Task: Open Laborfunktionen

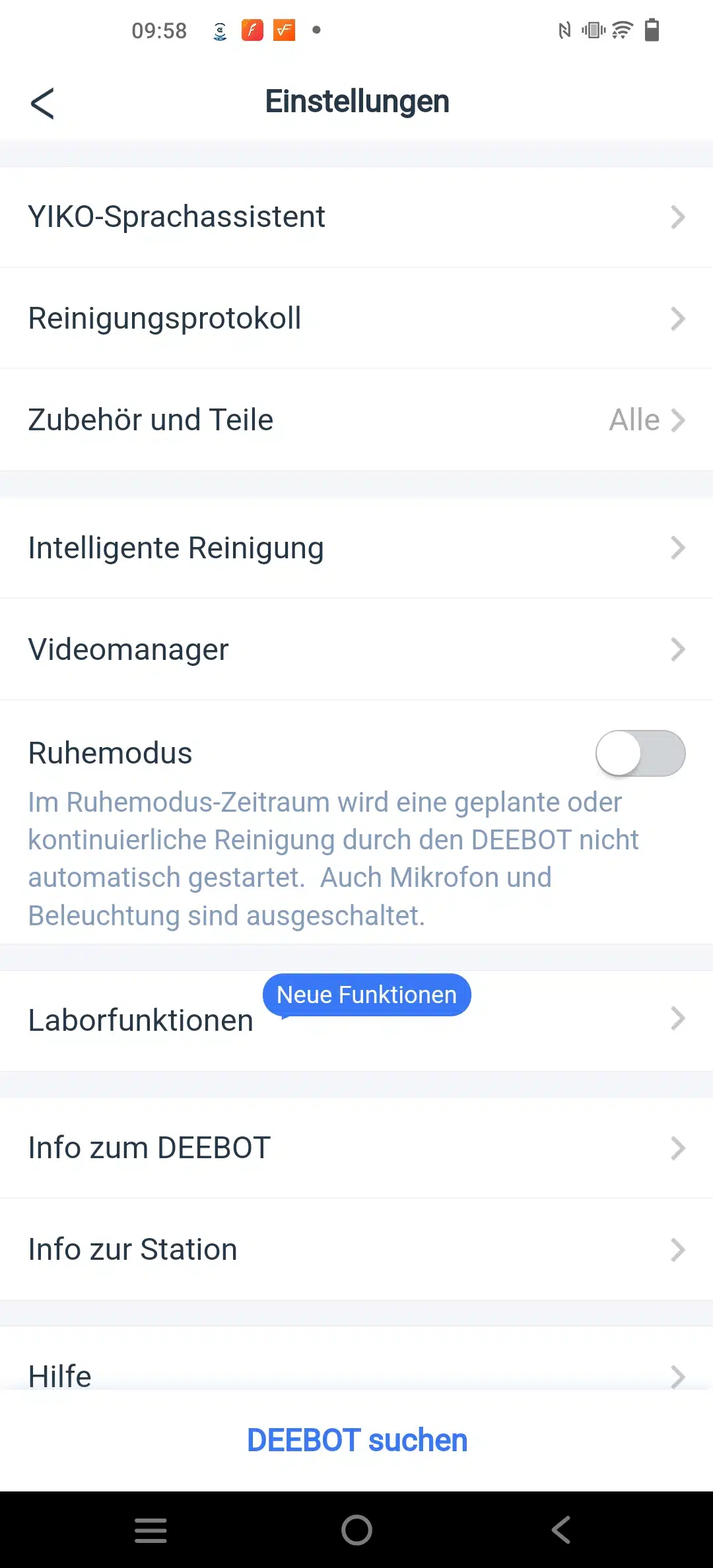Action: point(356,1020)
